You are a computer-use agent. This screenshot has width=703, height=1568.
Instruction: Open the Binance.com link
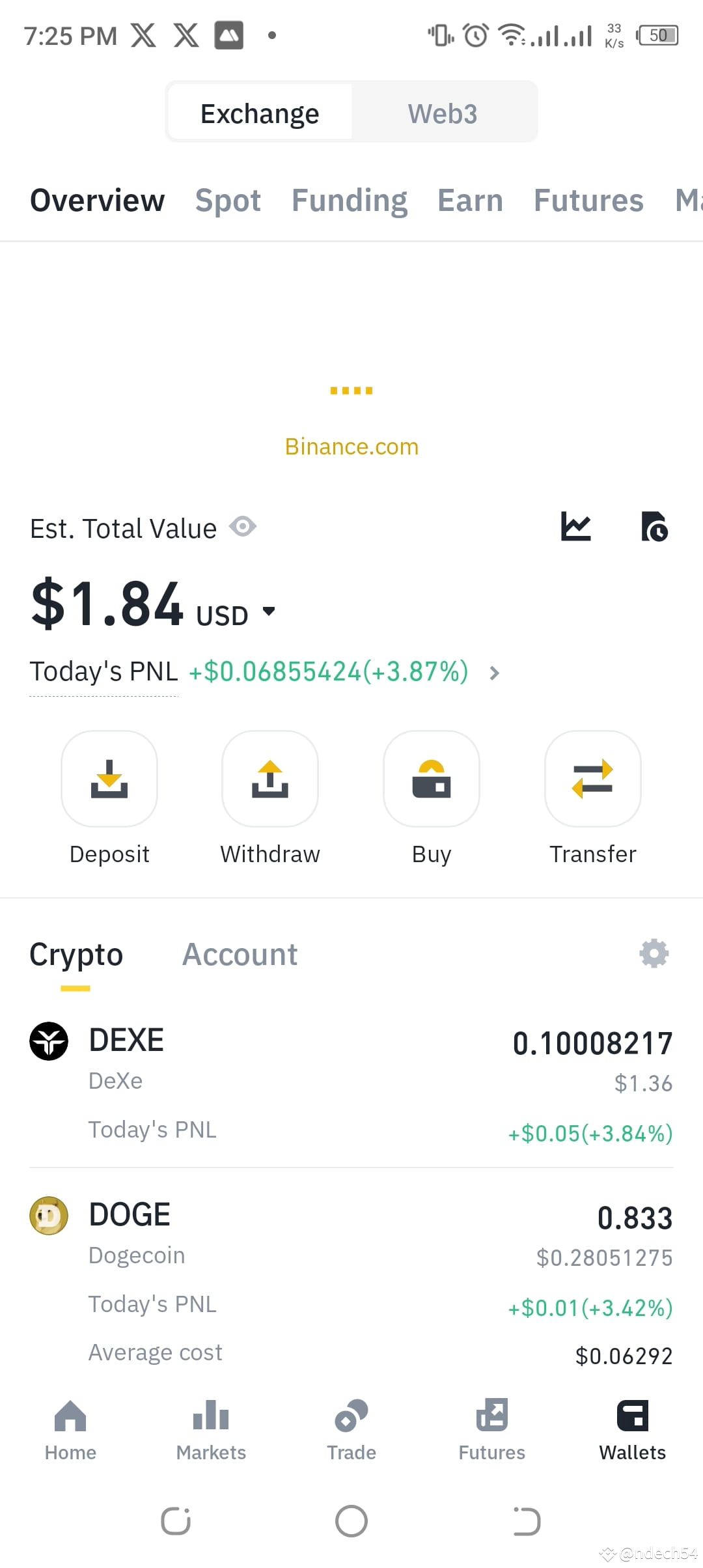(351, 447)
